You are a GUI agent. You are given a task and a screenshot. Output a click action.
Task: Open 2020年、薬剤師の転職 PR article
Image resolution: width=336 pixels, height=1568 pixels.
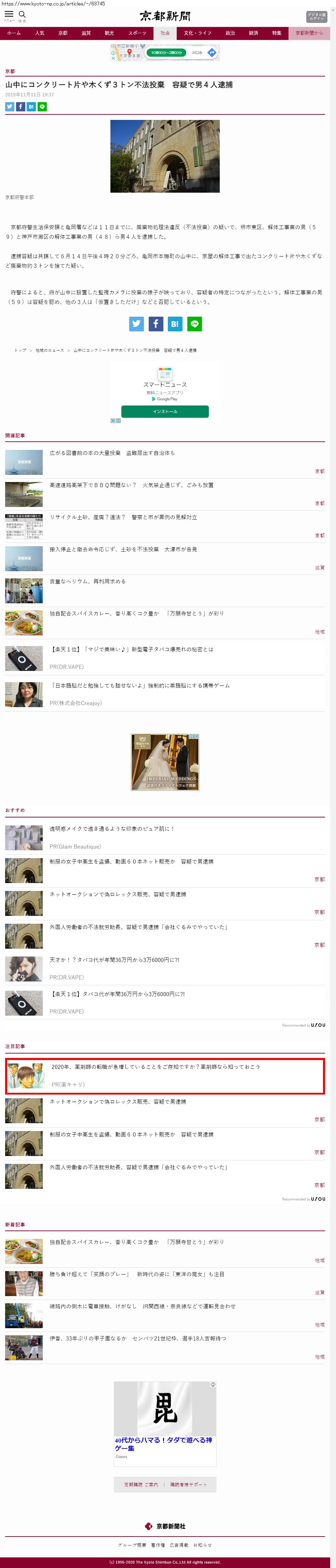click(x=155, y=1067)
